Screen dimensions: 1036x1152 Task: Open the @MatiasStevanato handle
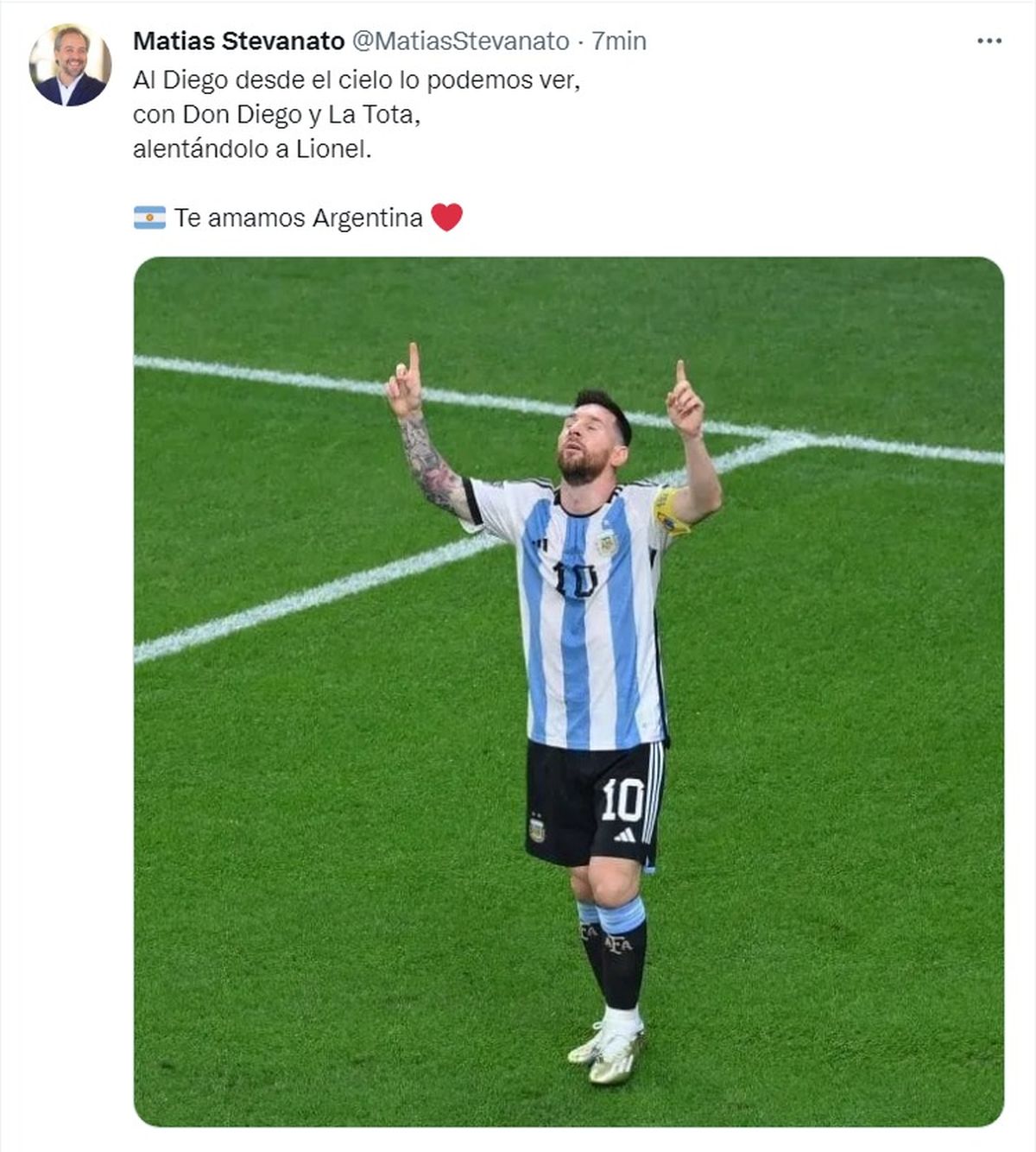tap(460, 41)
